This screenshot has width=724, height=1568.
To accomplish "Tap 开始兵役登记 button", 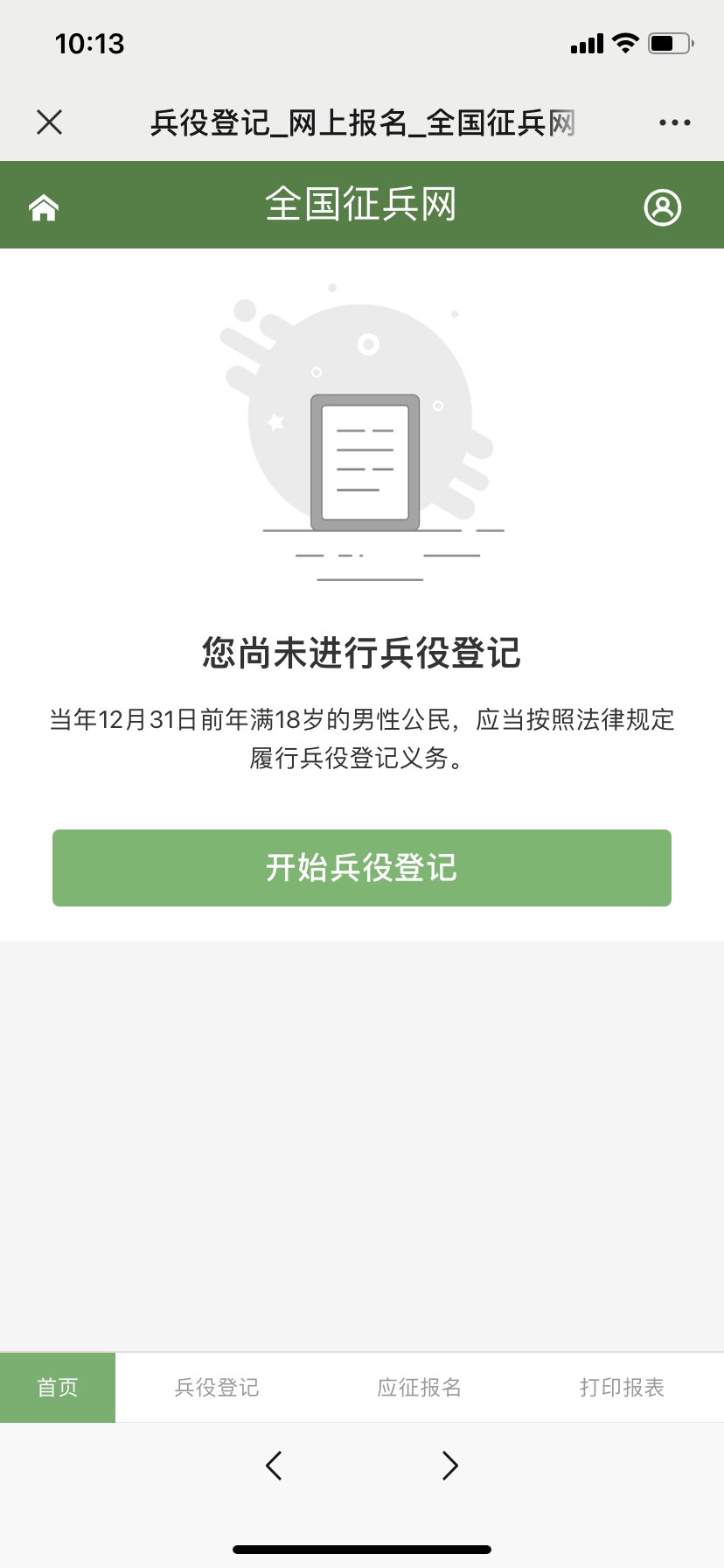I will pyautogui.click(x=361, y=867).
